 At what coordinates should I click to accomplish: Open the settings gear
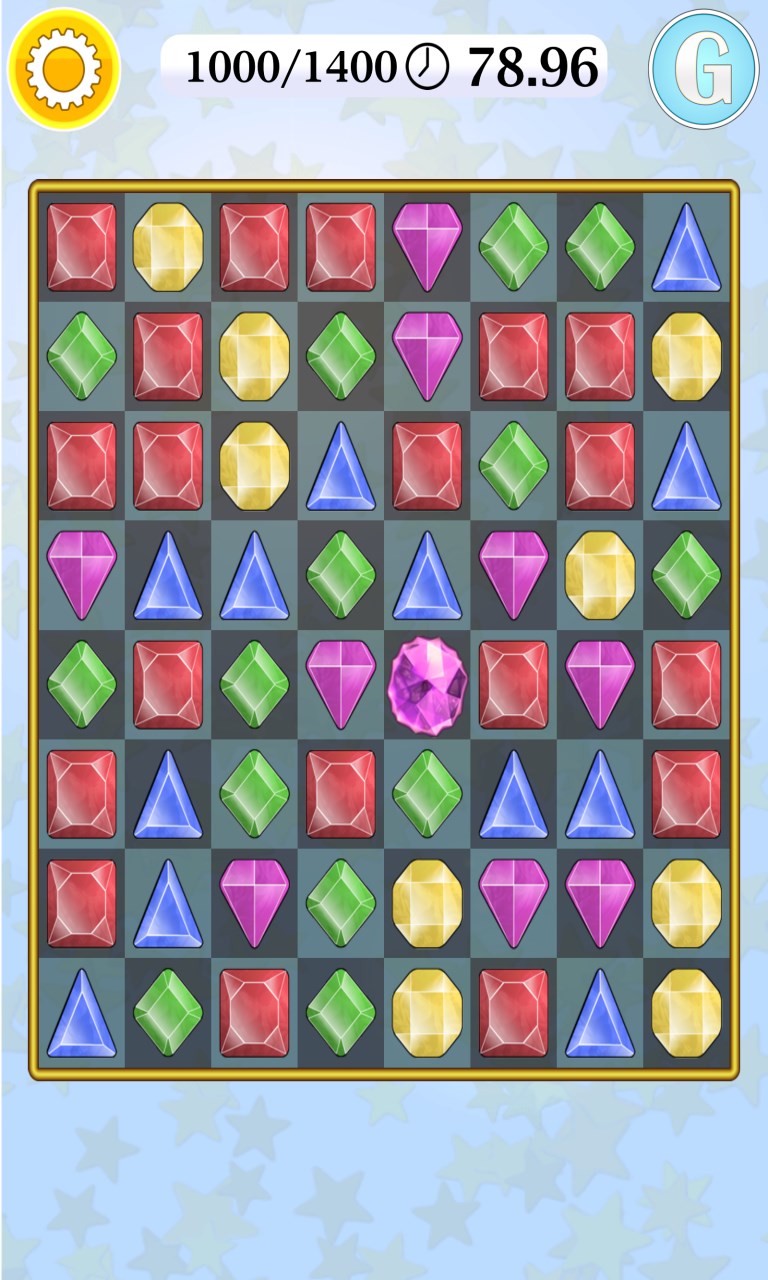tap(64, 68)
